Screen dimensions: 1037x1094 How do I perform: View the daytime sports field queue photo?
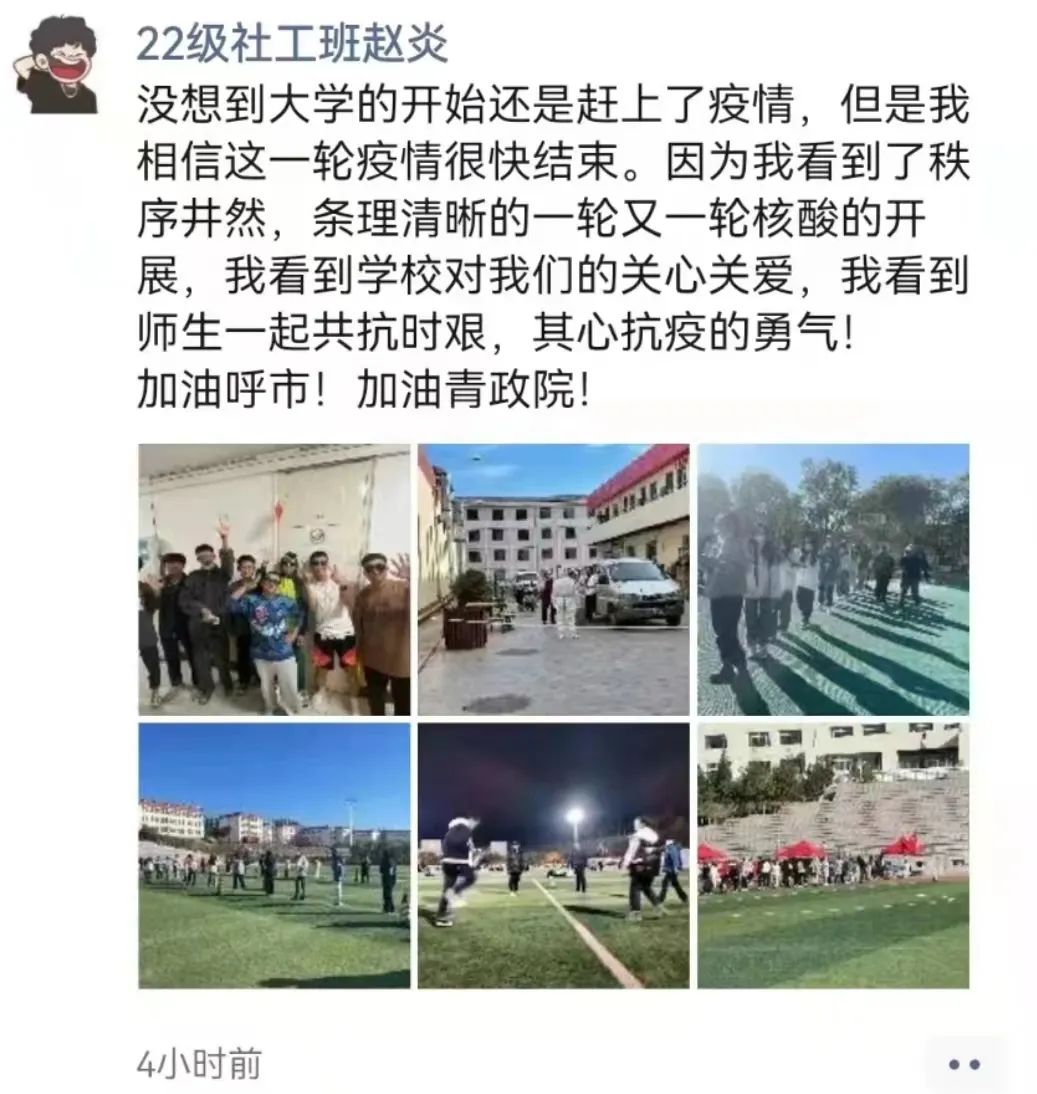274,856
